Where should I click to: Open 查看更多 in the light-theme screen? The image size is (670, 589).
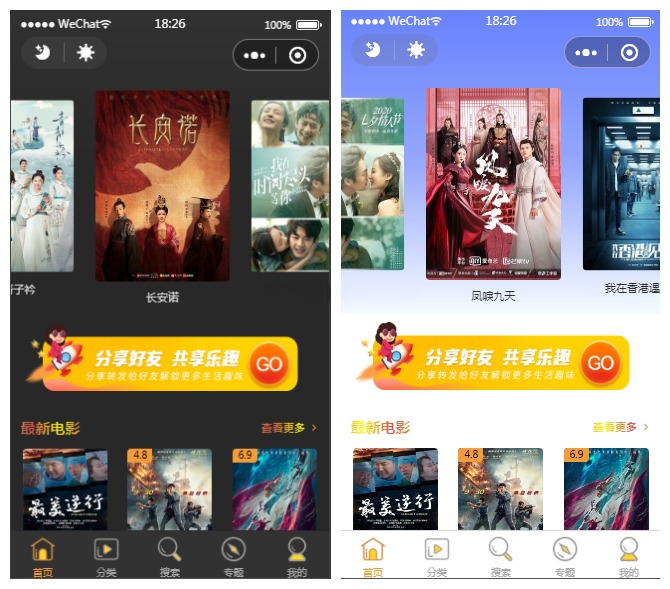[619, 427]
